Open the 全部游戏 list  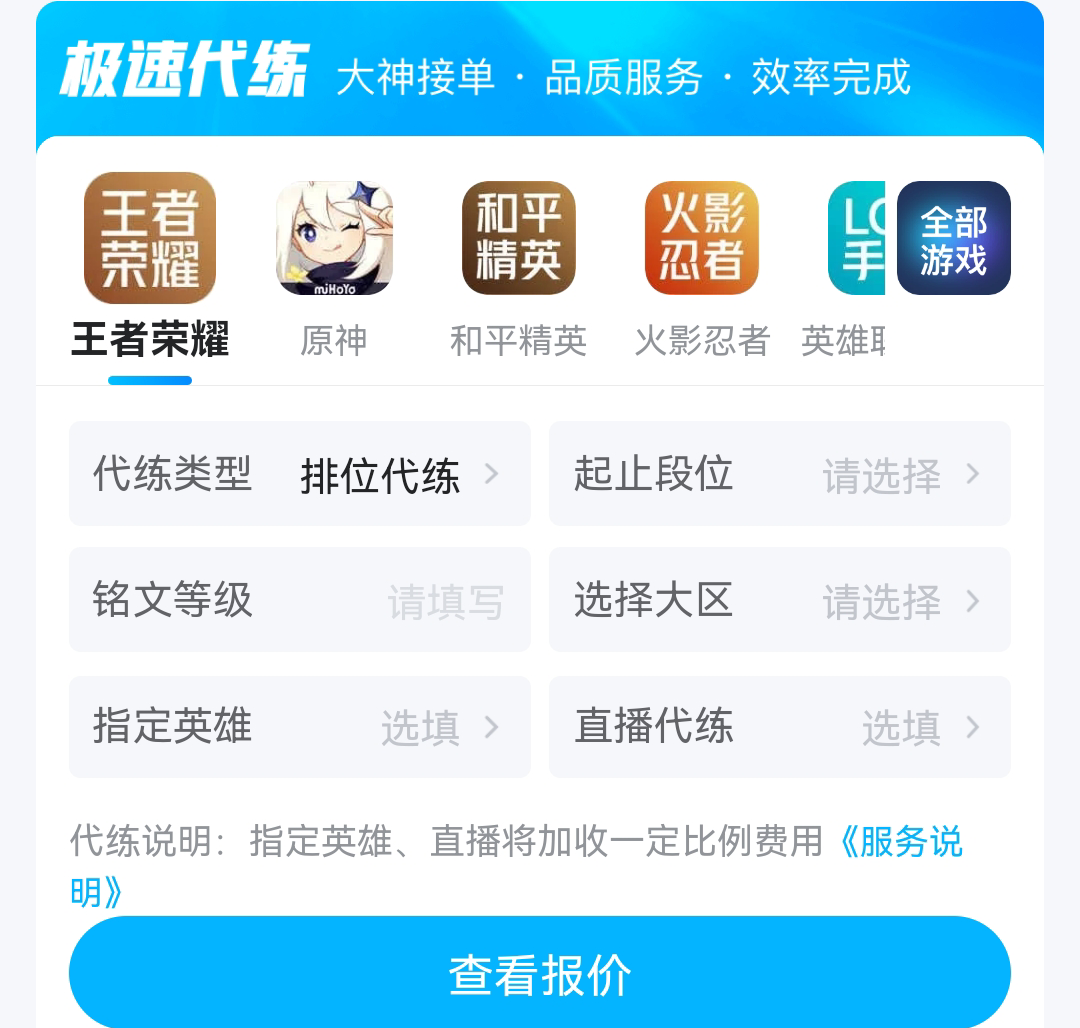[953, 239]
